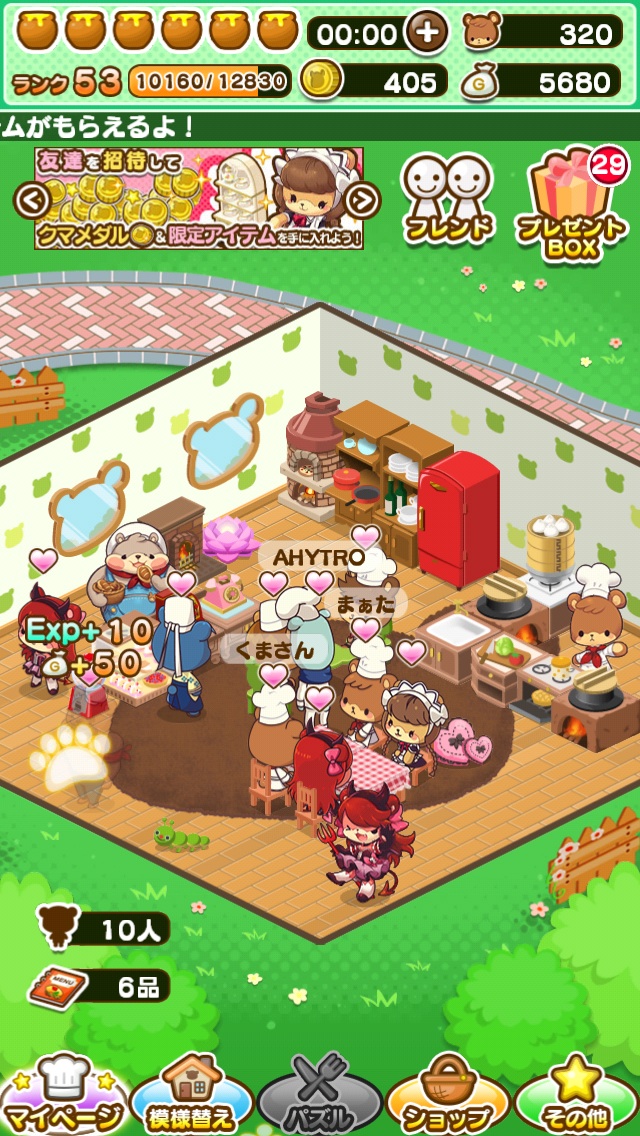Collect the glowing paw print reward

tap(70, 757)
